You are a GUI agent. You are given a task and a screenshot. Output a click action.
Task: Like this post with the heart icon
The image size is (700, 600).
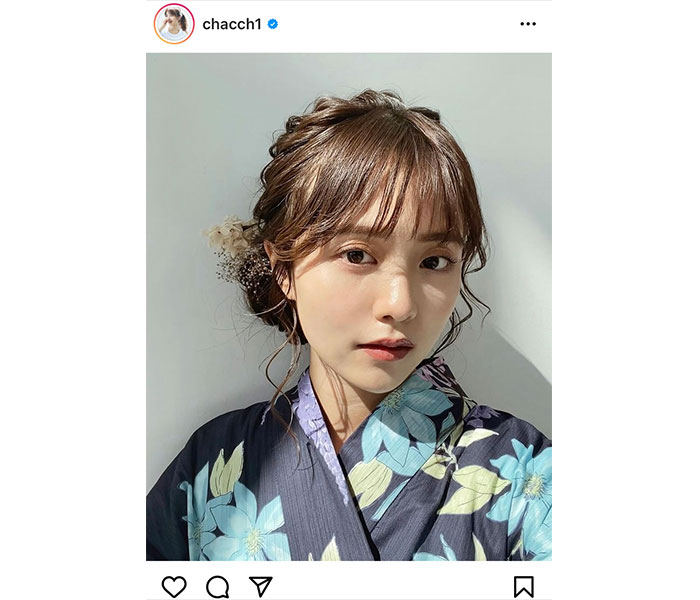[x=174, y=587]
